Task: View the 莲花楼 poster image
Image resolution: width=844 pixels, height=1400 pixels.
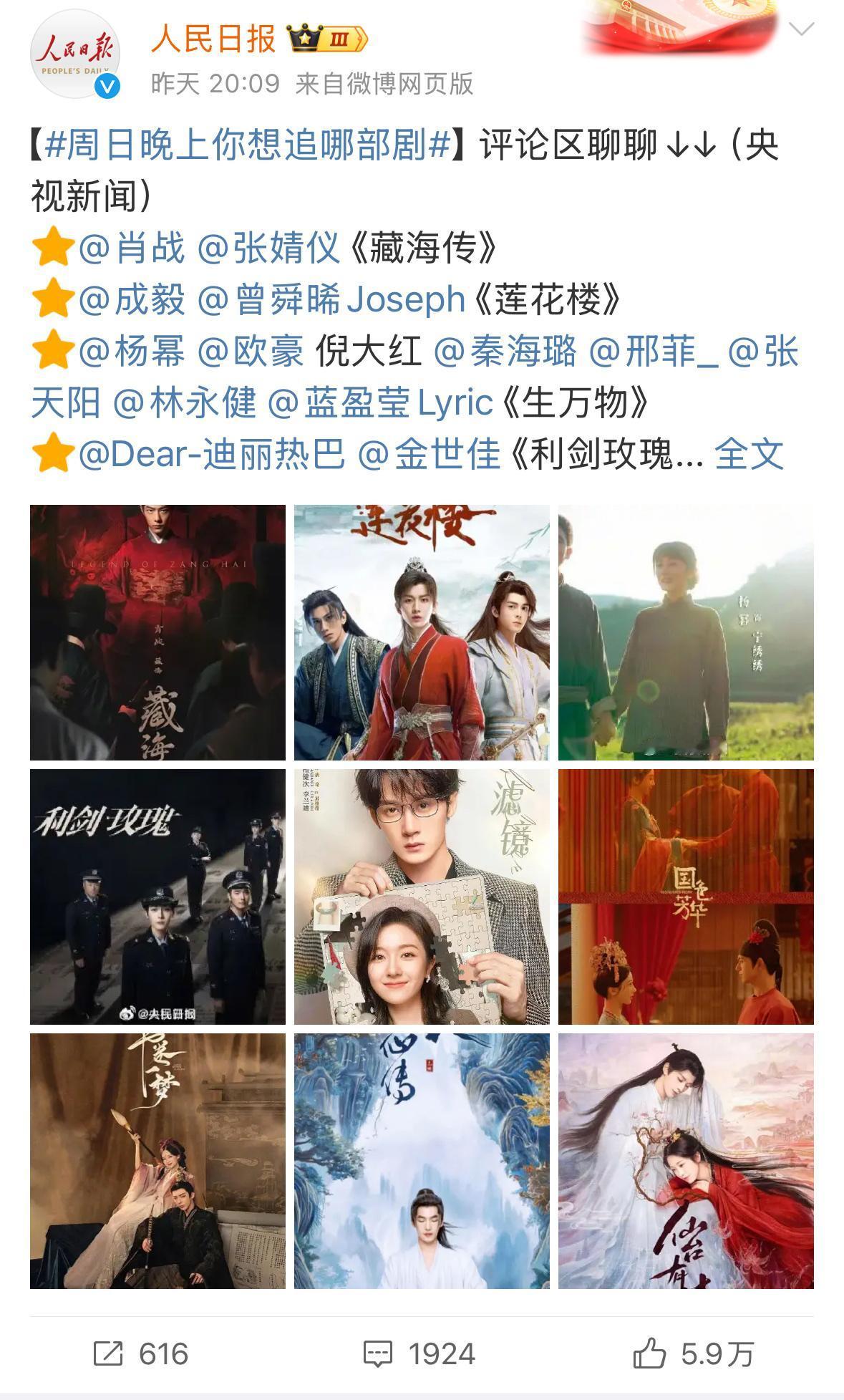Action: [x=422, y=632]
